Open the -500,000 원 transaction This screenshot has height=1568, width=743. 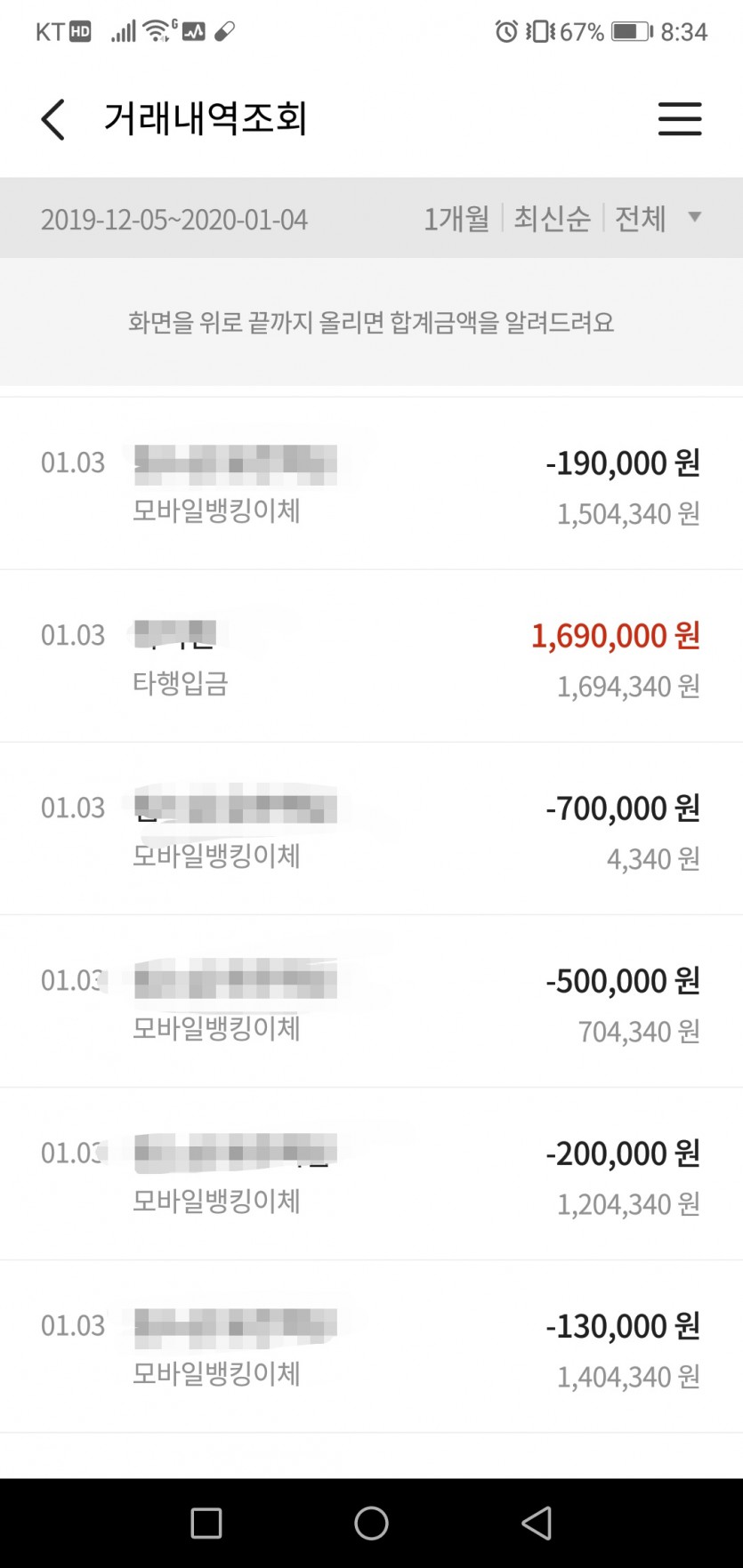[371, 1002]
